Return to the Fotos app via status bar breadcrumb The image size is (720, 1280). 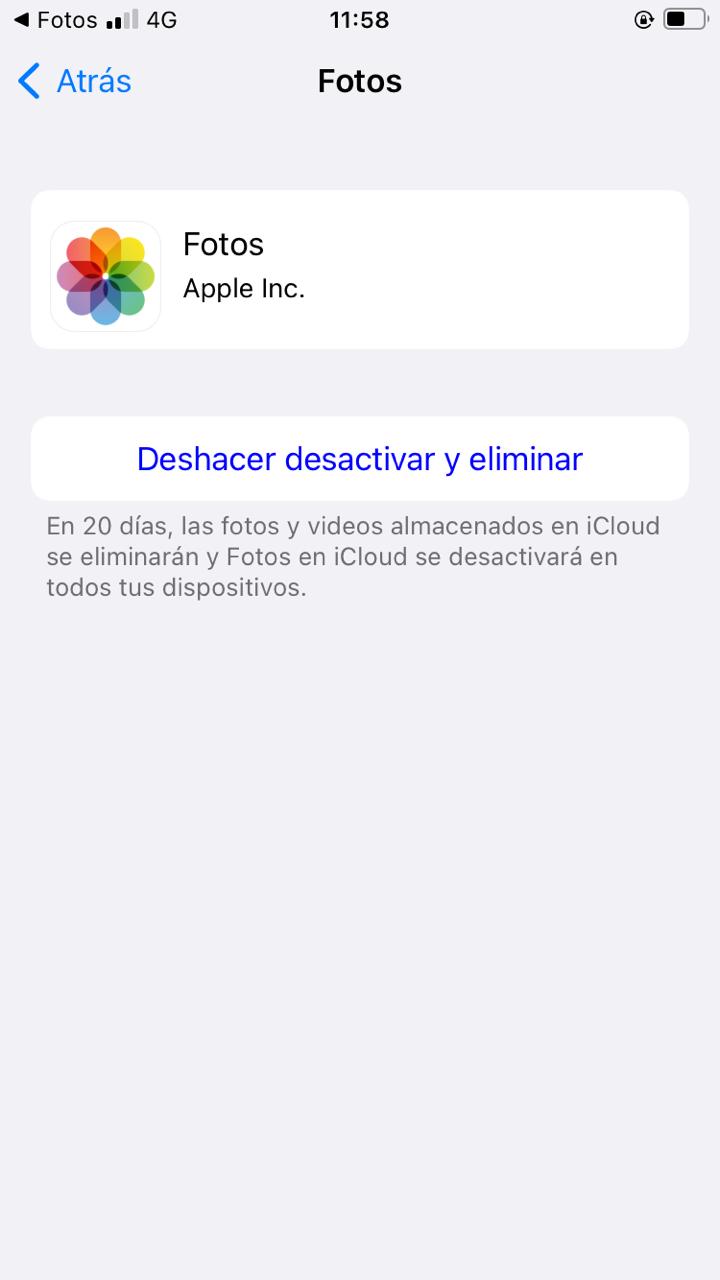[55, 20]
